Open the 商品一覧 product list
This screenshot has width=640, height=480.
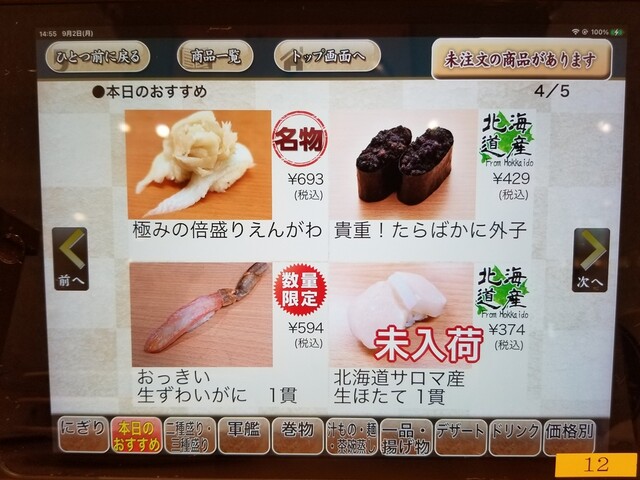click(x=216, y=56)
